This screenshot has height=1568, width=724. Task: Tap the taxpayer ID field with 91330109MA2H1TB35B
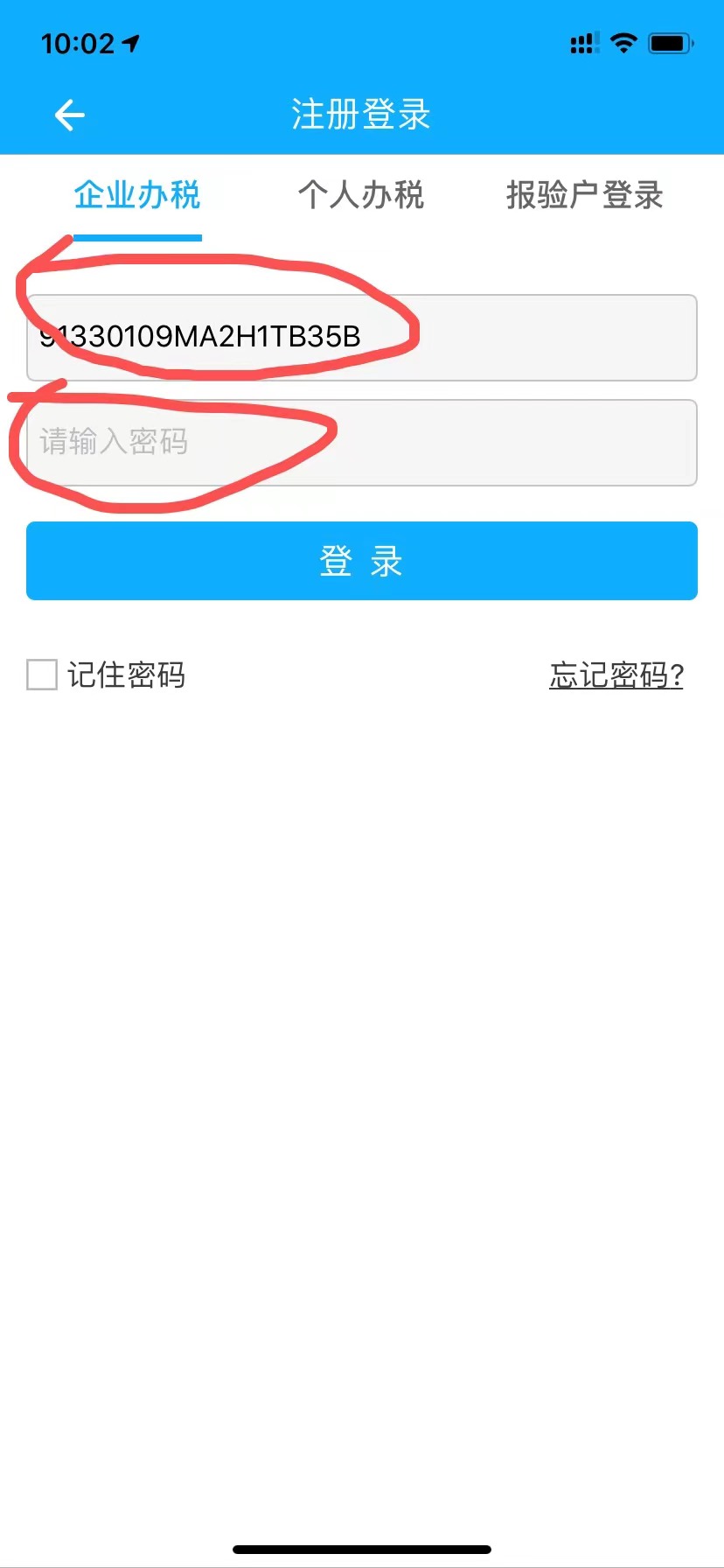[362, 338]
